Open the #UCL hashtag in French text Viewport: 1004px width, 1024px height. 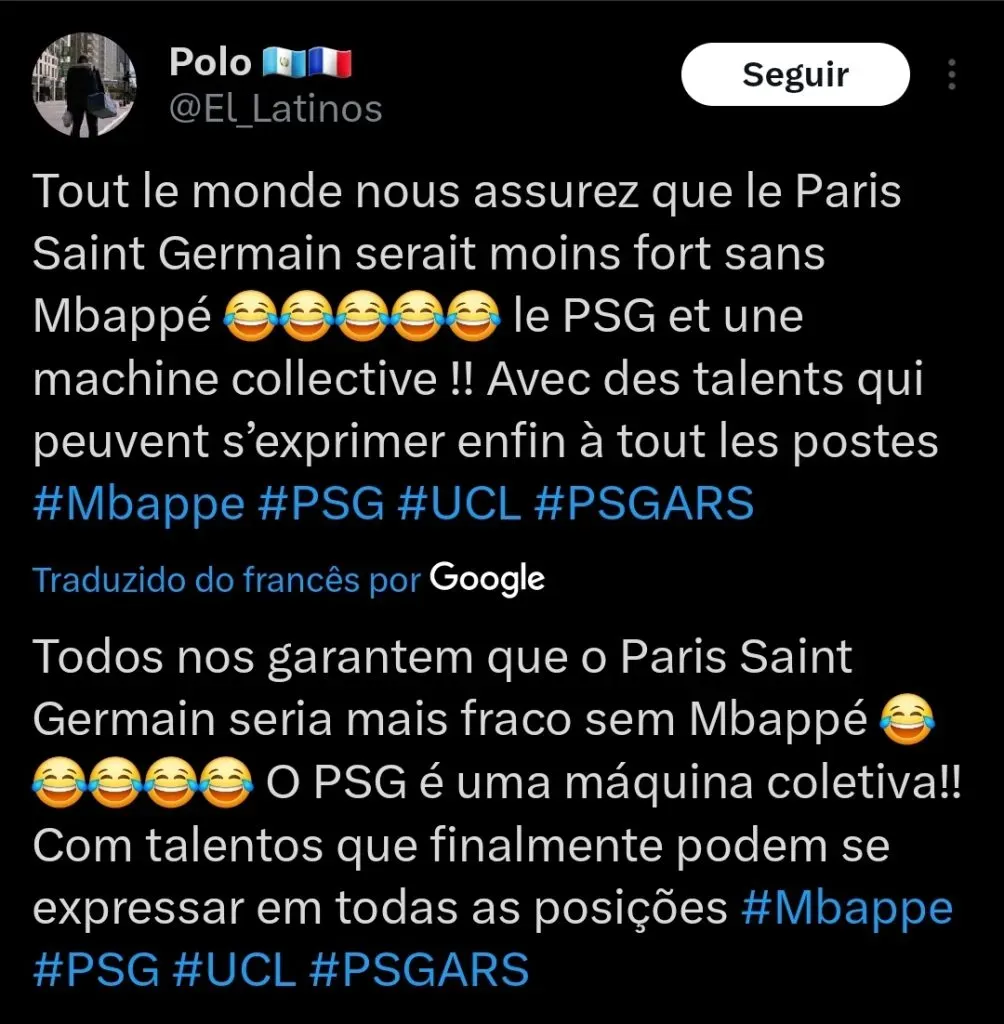[456, 506]
